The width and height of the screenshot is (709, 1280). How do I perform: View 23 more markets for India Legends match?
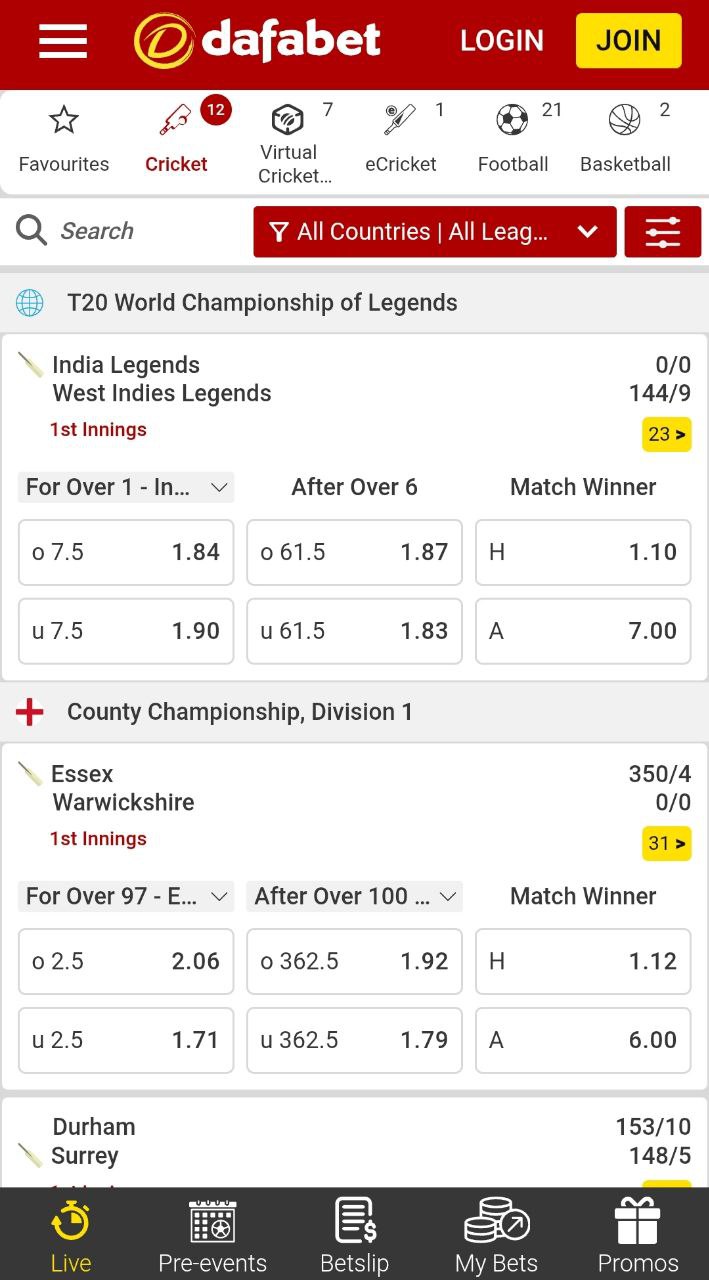point(666,434)
